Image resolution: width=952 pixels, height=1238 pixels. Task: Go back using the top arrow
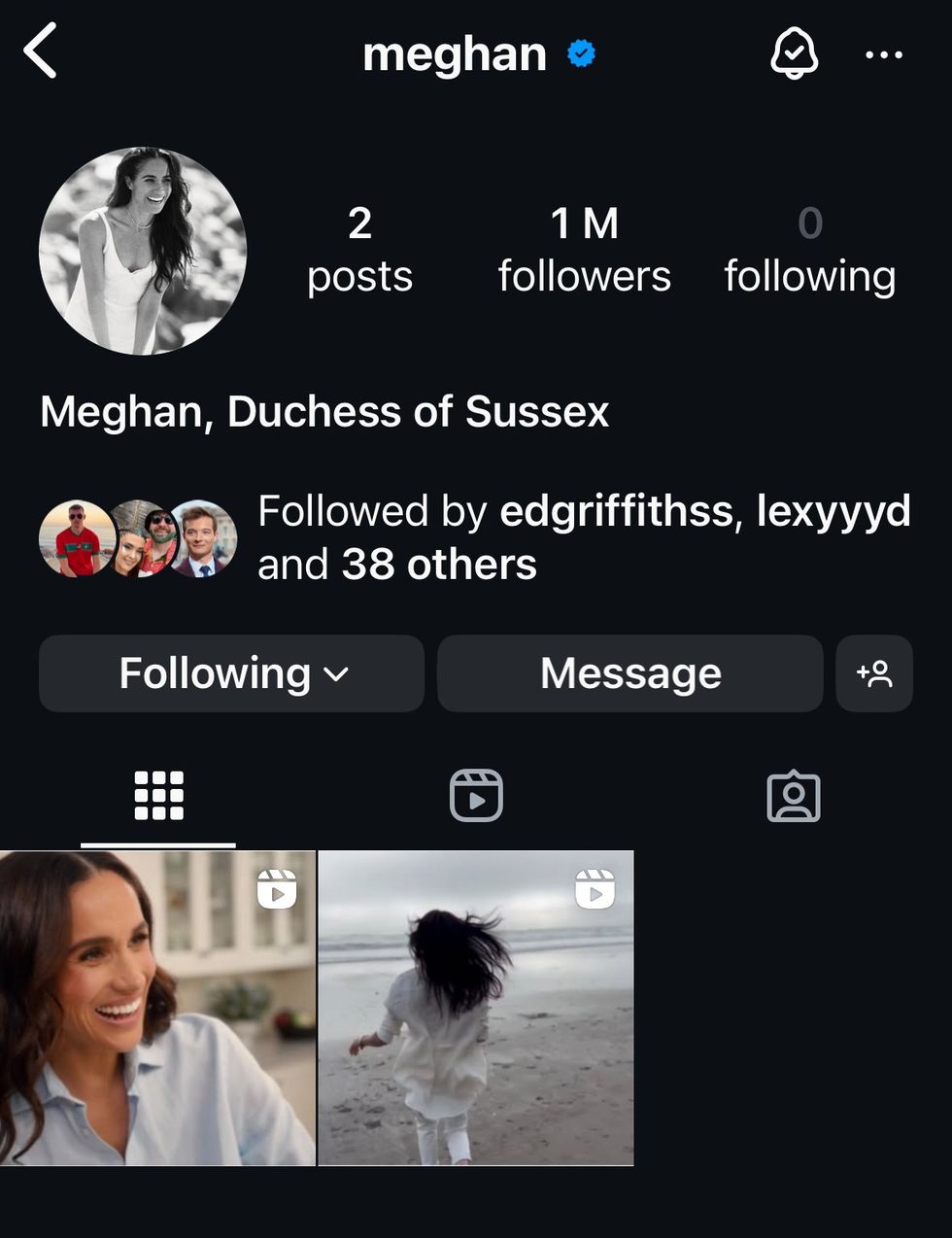click(41, 52)
